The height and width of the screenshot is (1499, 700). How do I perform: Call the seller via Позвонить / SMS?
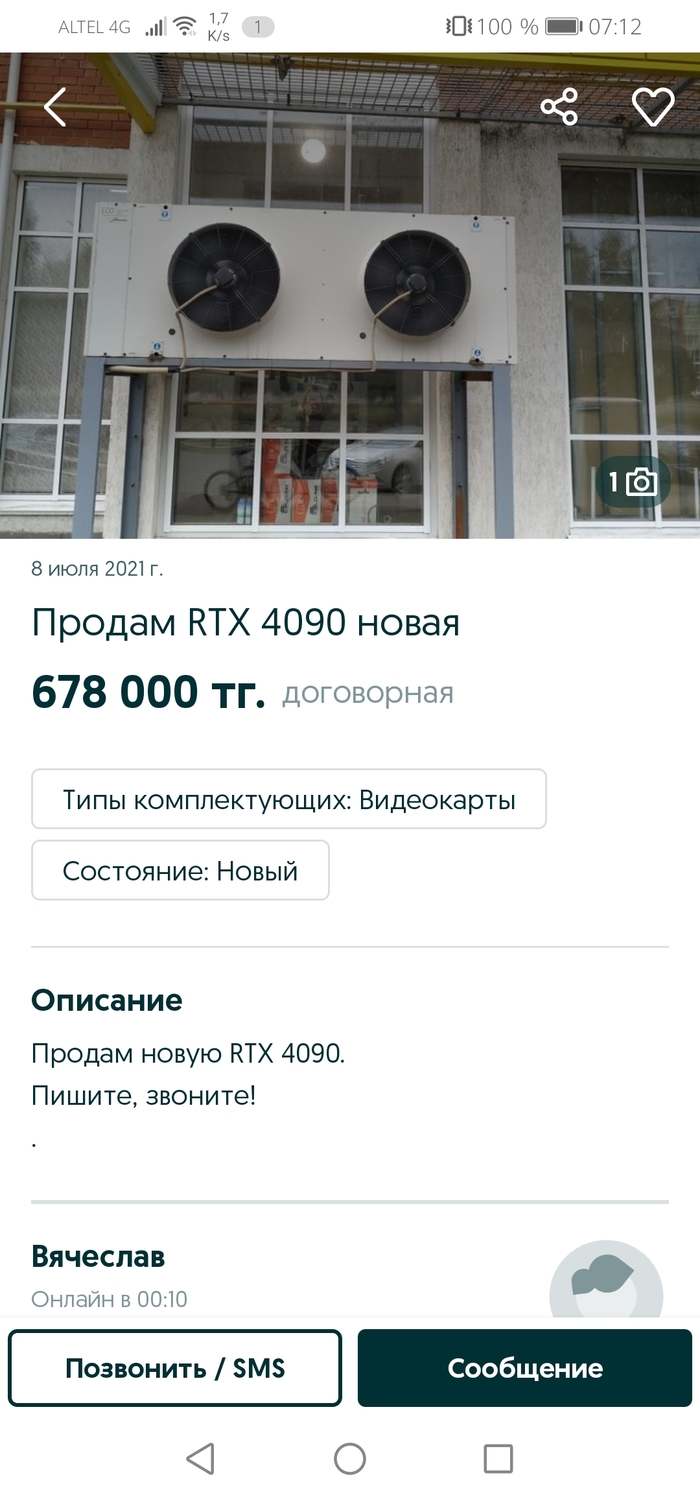click(x=175, y=1368)
